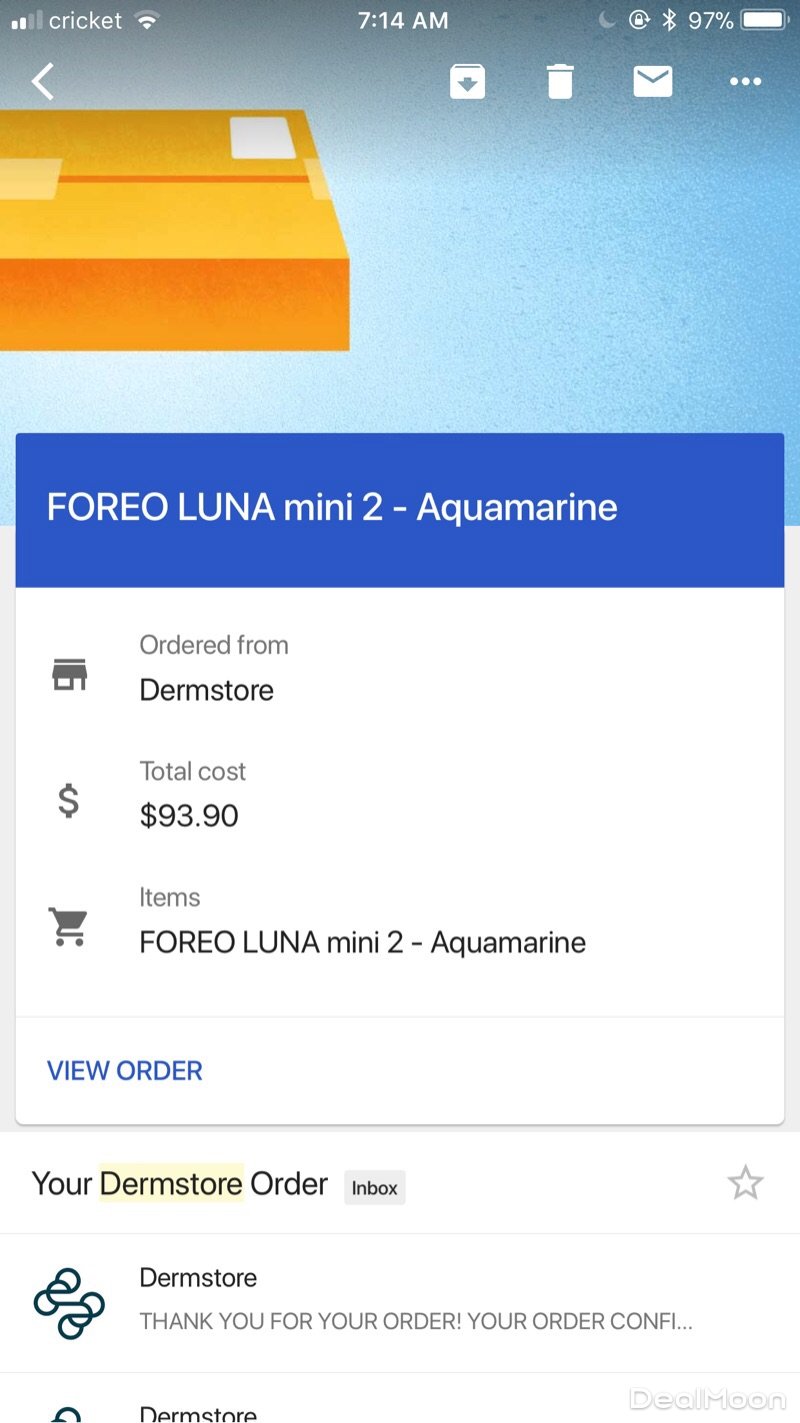Tap the VIEW ORDER link
The width and height of the screenshot is (800, 1423).
tap(125, 1071)
